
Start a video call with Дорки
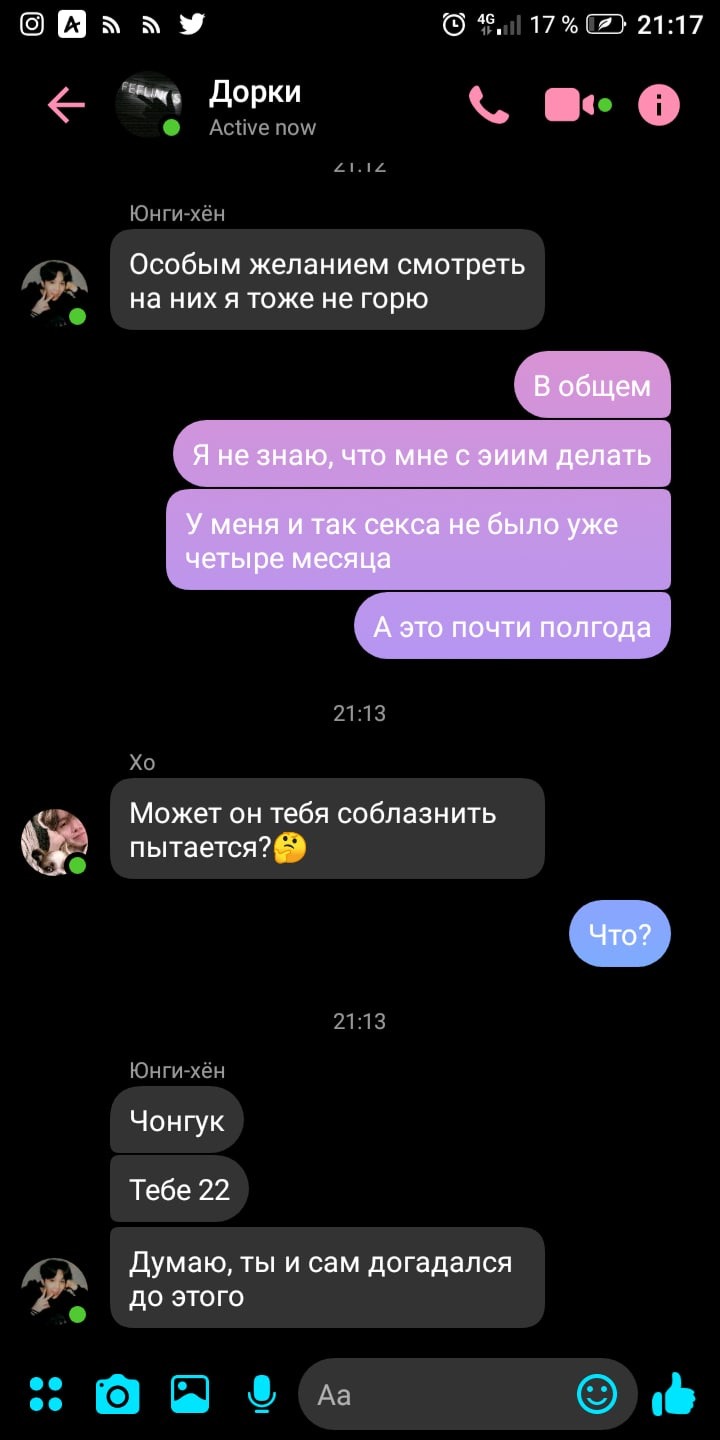578,105
